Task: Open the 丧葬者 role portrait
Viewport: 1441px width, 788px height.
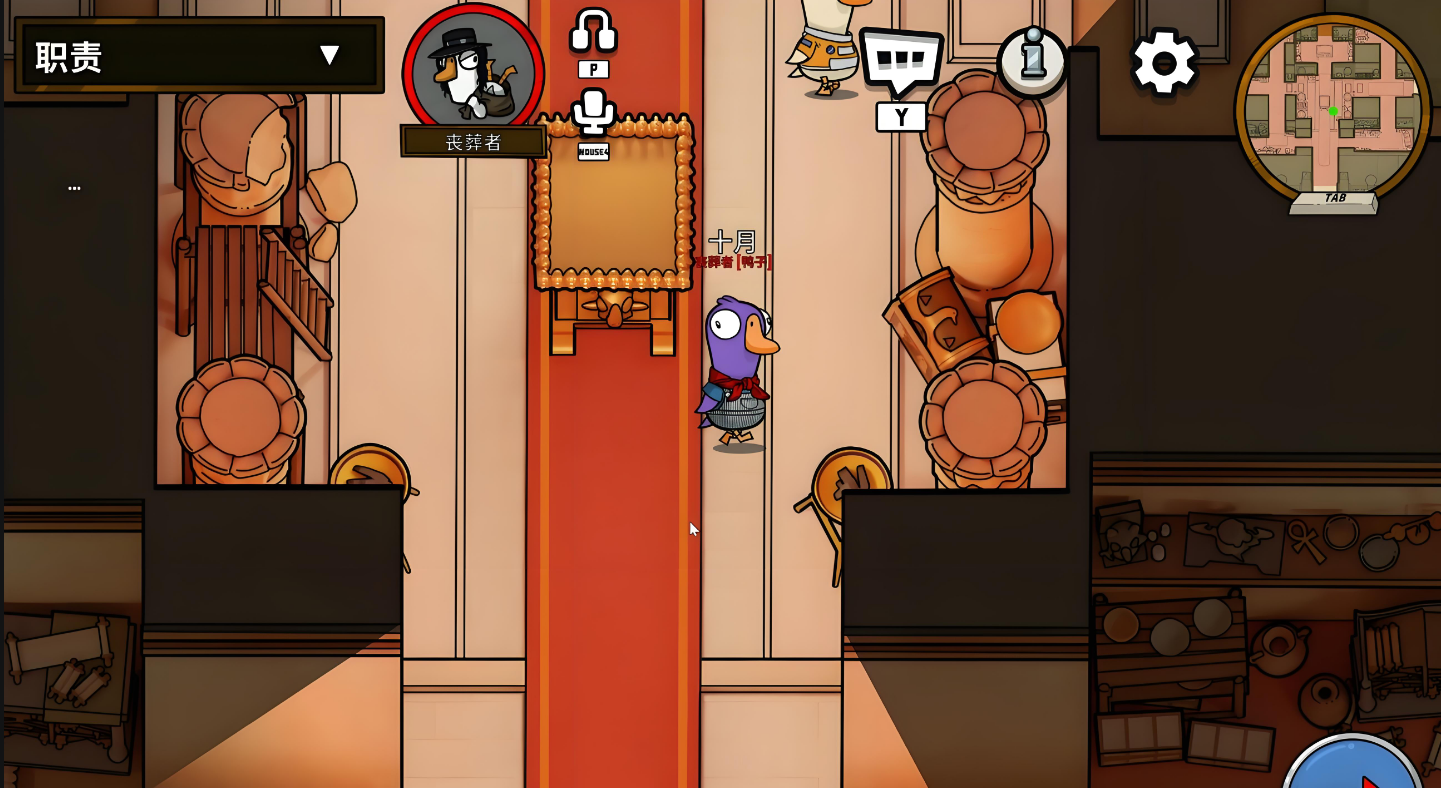Action: pyautogui.click(x=473, y=74)
